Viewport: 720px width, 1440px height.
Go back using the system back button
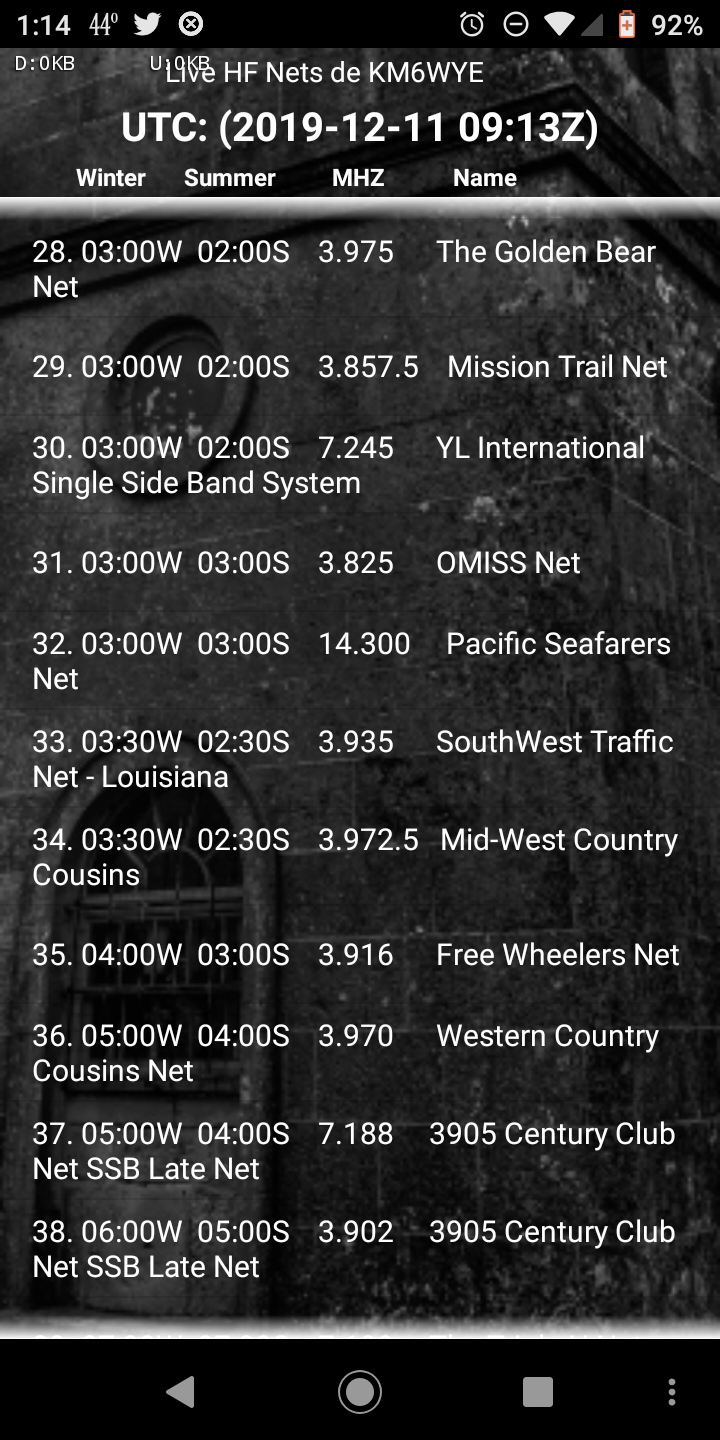pyautogui.click(x=180, y=1392)
